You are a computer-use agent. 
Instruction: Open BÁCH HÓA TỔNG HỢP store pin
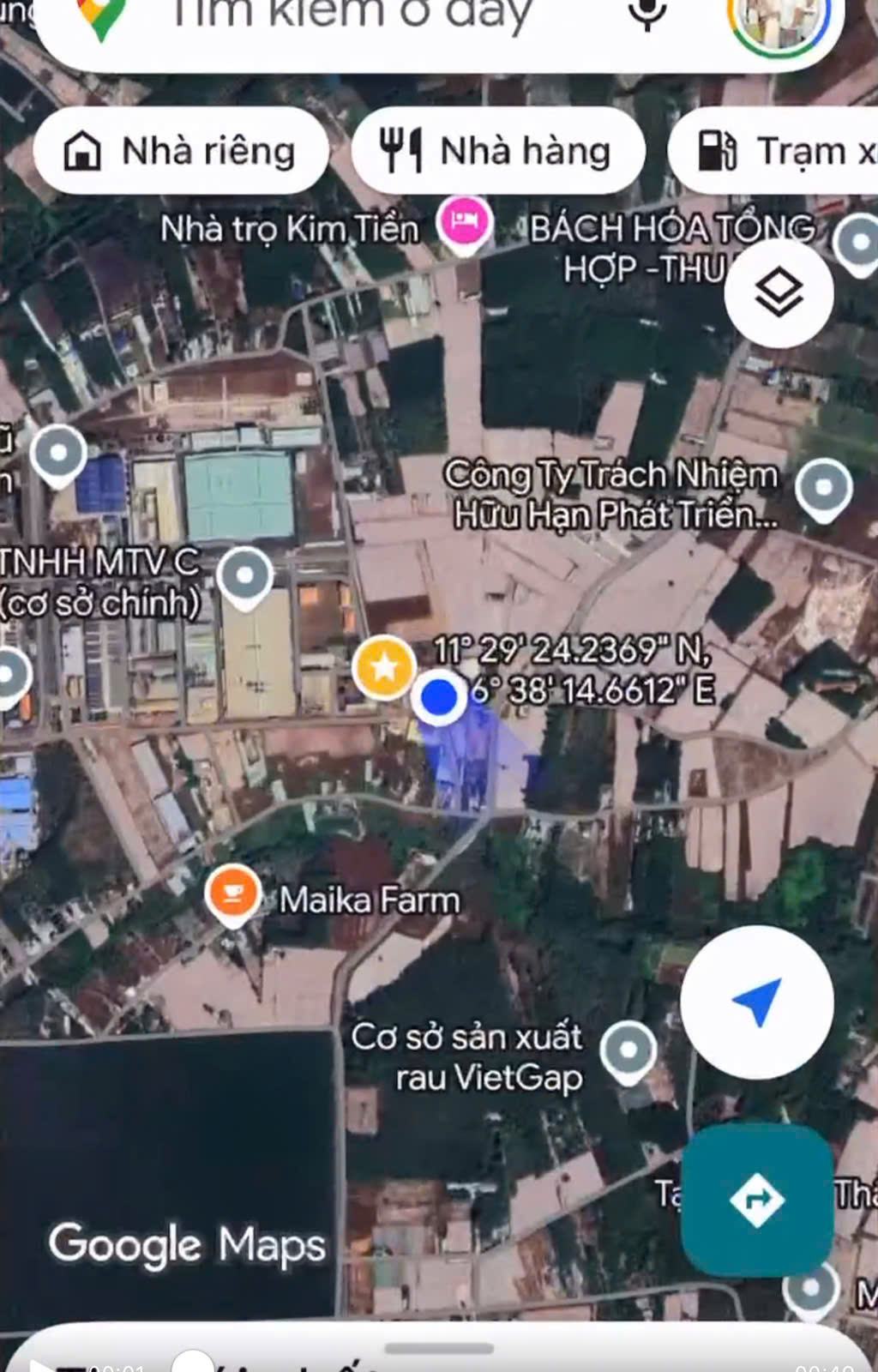(859, 244)
